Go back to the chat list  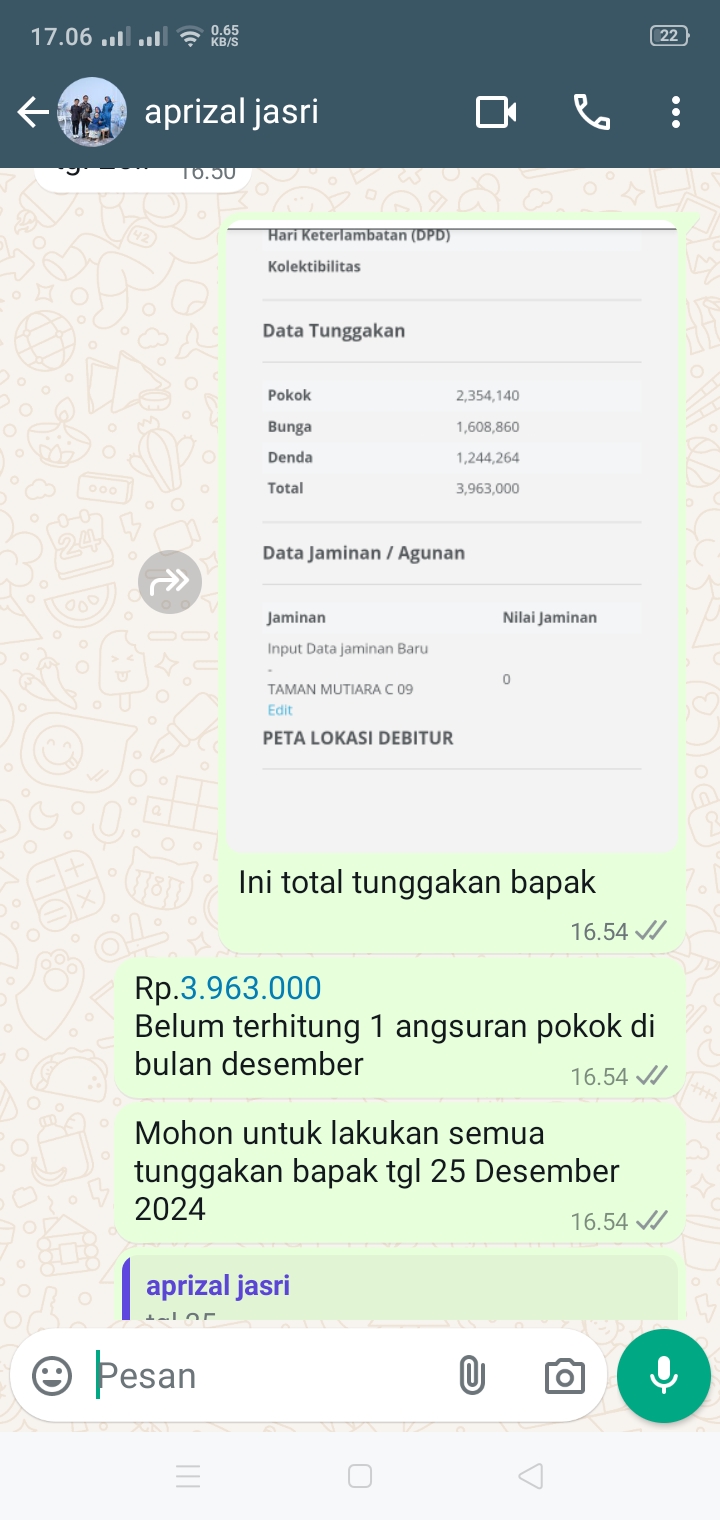[x=33, y=113]
